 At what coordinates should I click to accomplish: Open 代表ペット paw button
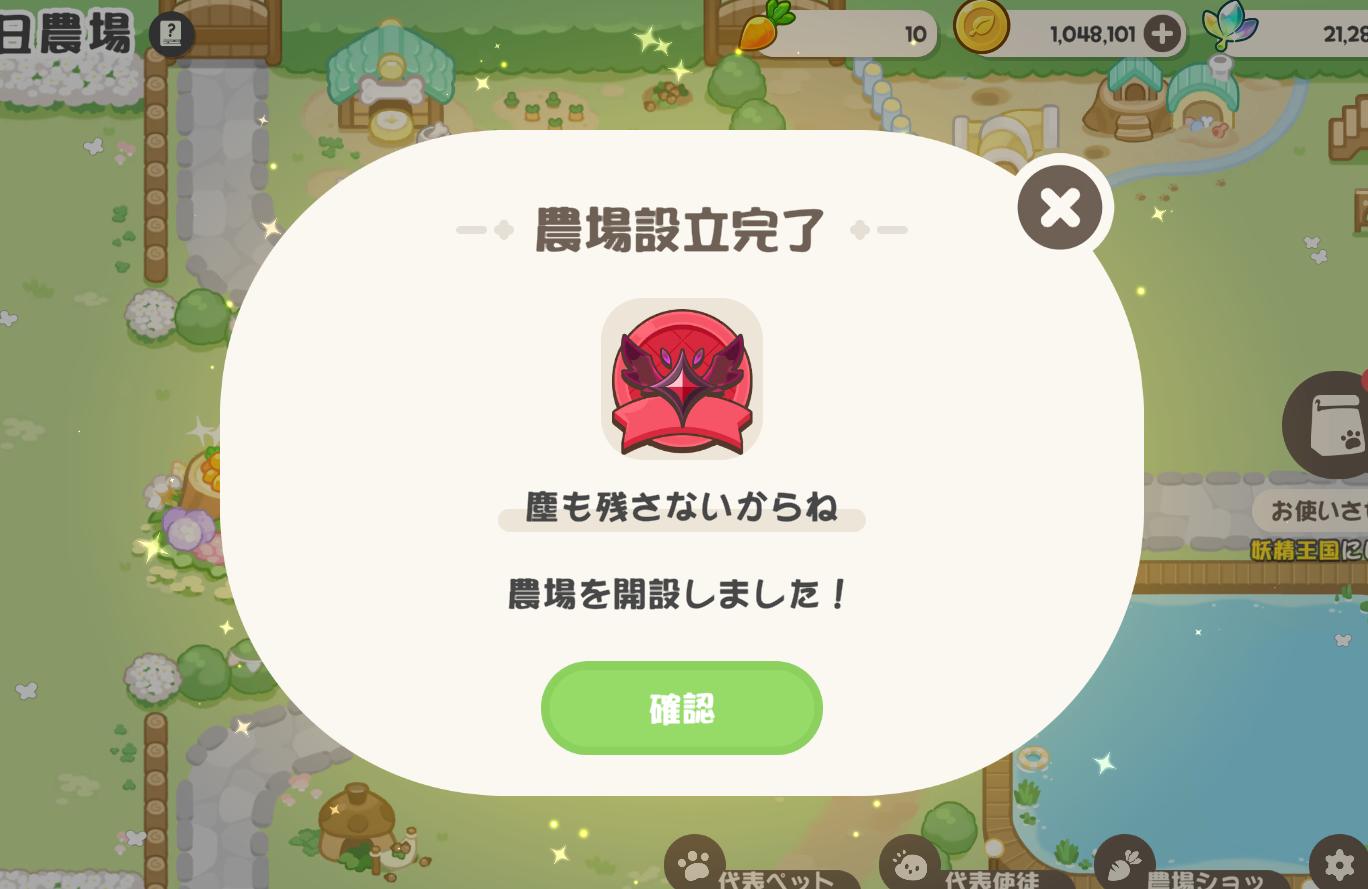click(695, 864)
